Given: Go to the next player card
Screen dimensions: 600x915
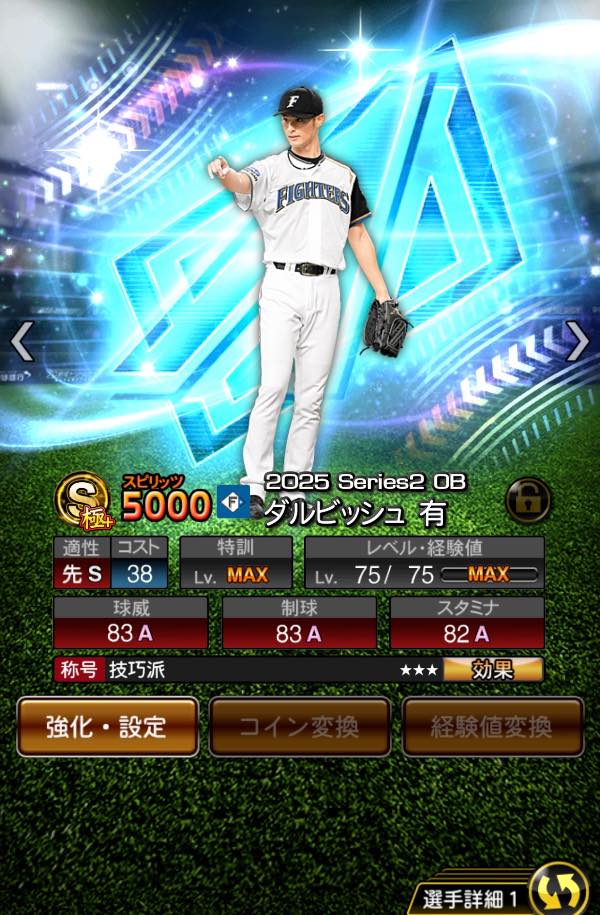Looking at the screenshot, I should (578, 341).
